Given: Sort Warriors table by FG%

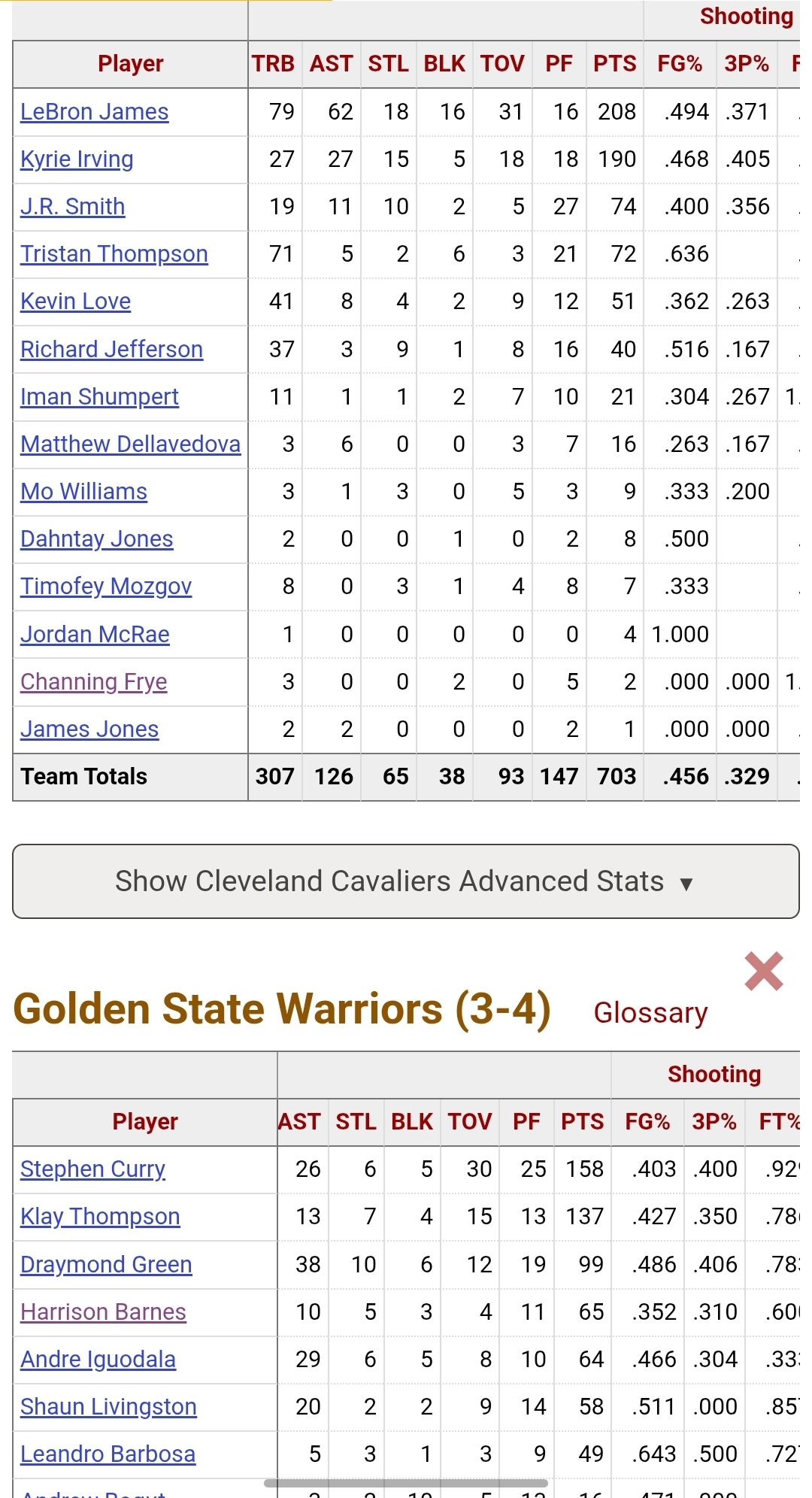Looking at the screenshot, I should 647,1122.
